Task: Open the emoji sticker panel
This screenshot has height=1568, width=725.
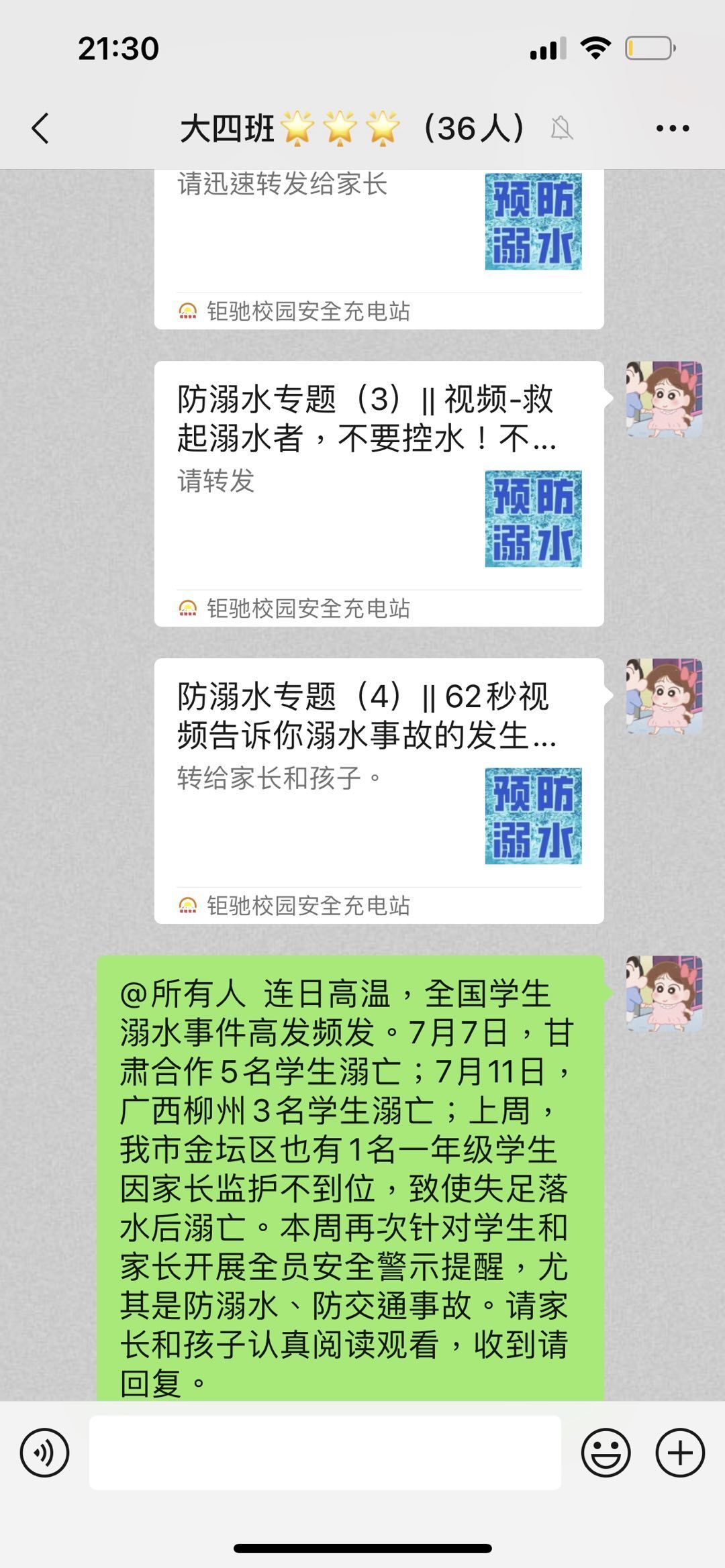Action: [606, 1453]
